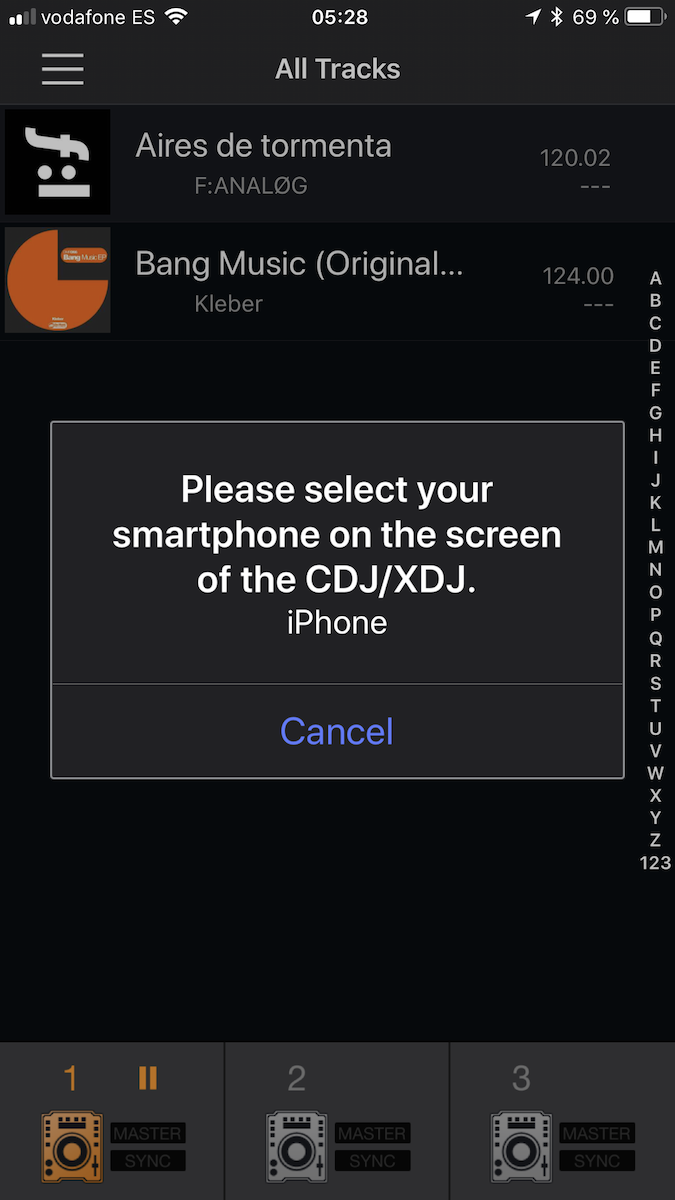This screenshot has width=675, height=1200.
Task: Jump to letter A in the index
Action: coord(655,278)
